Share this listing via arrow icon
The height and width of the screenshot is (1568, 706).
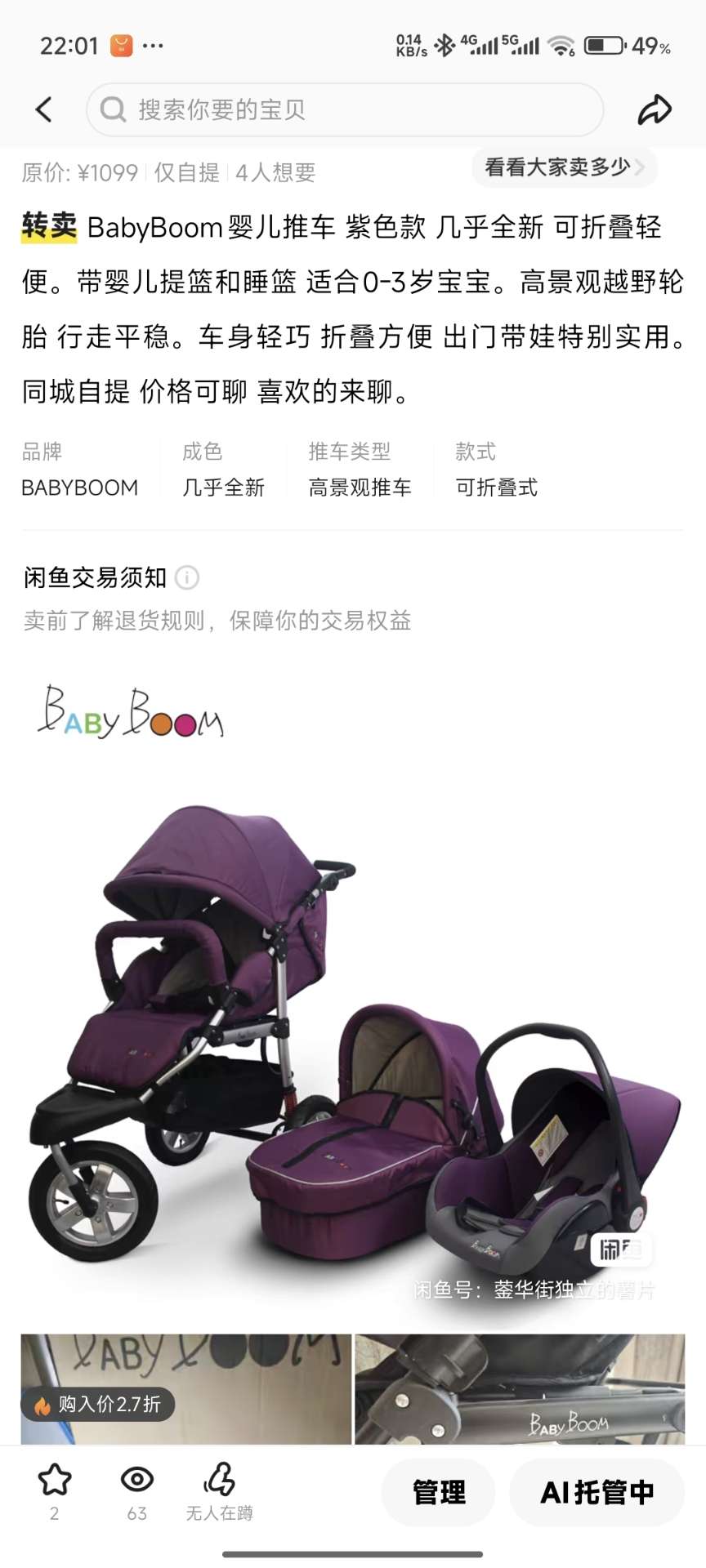tap(654, 109)
